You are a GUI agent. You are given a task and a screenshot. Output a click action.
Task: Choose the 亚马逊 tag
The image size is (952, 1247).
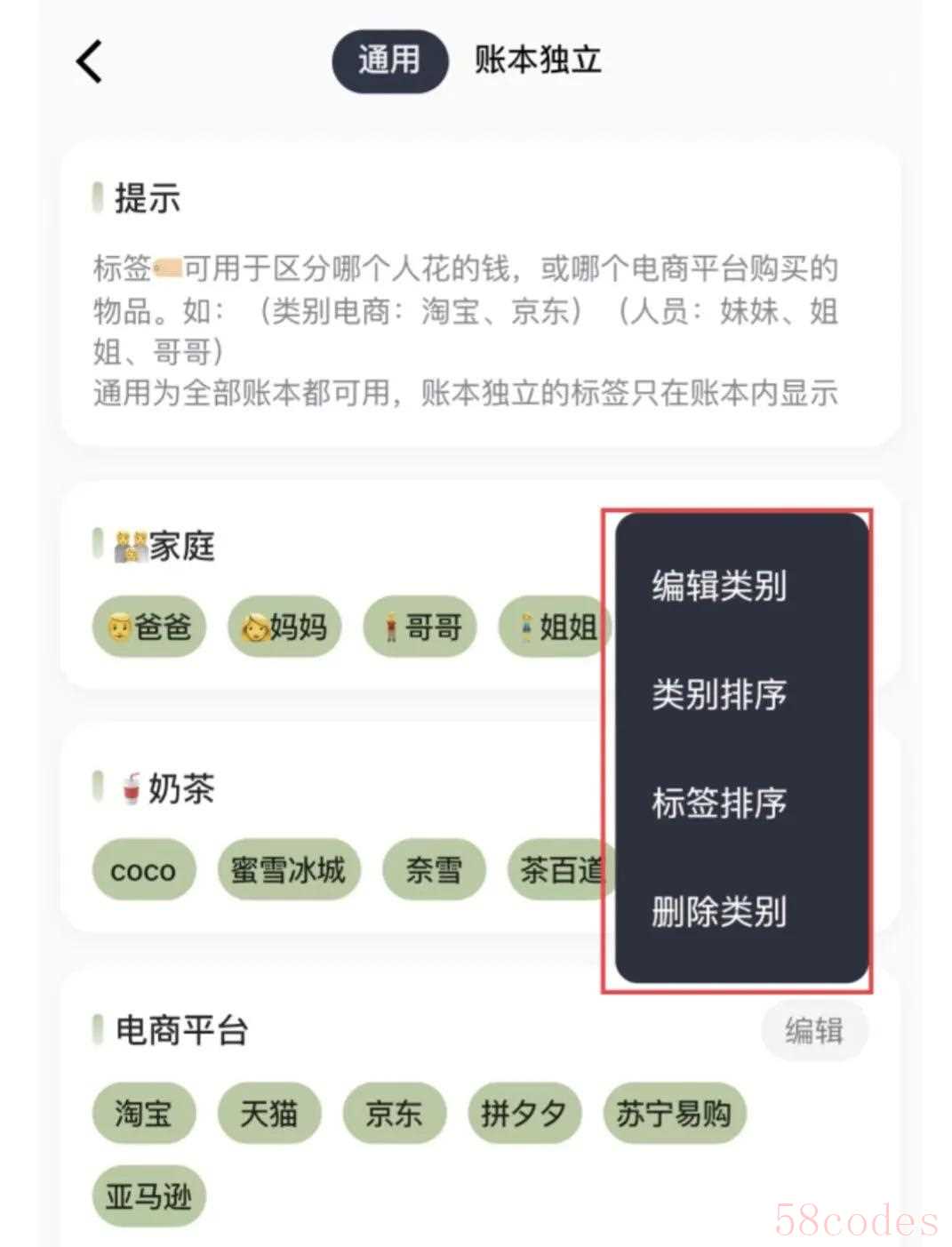click(x=148, y=1196)
